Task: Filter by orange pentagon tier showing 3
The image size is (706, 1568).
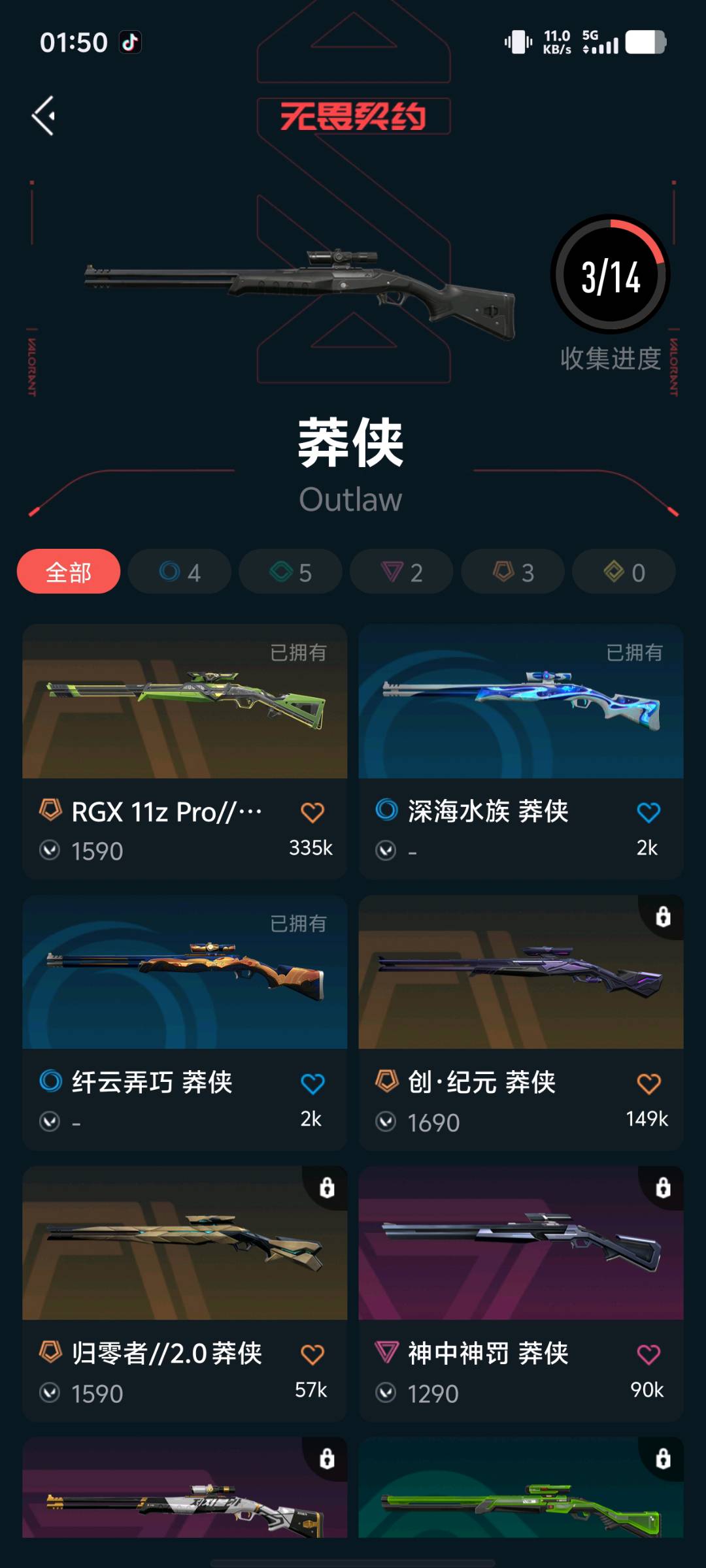Action: 513,572
